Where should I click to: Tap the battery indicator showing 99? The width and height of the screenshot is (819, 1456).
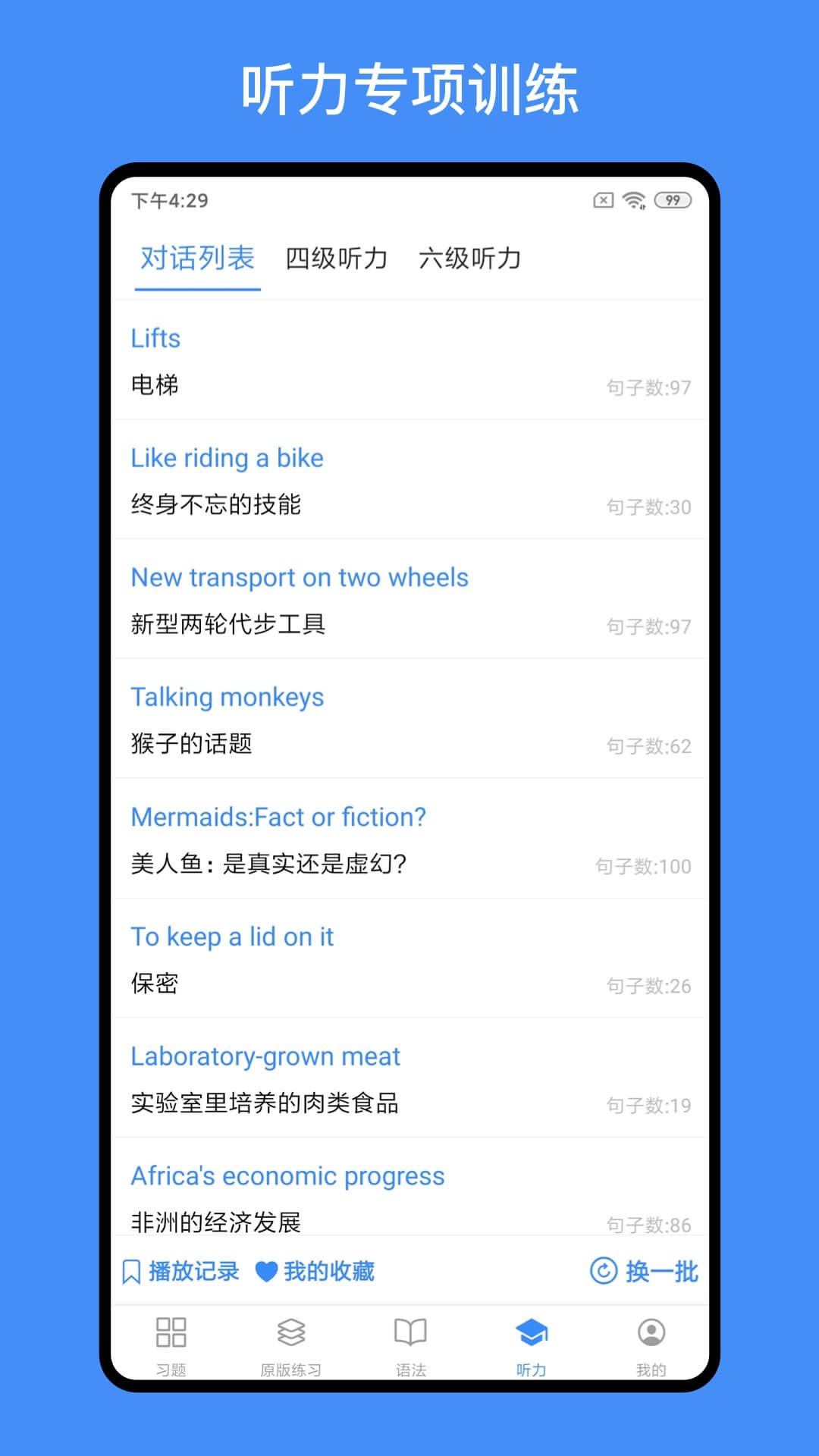[x=672, y=199]
